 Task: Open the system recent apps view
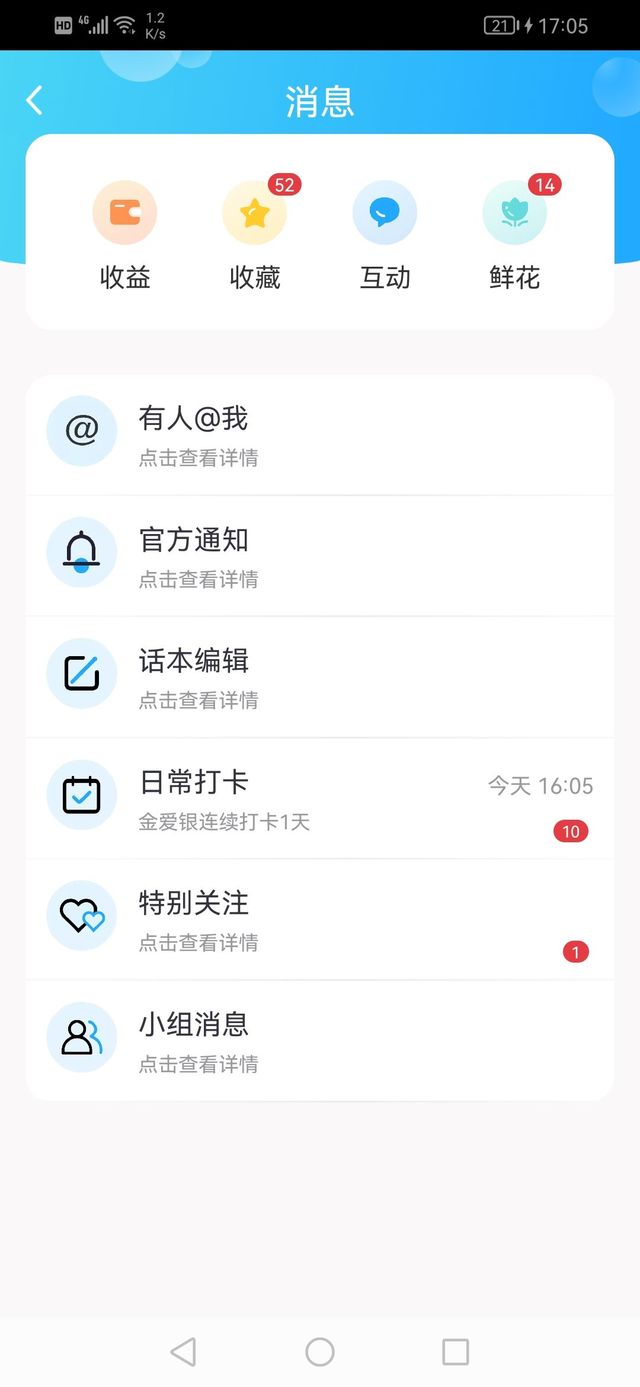click(455, 1352)
